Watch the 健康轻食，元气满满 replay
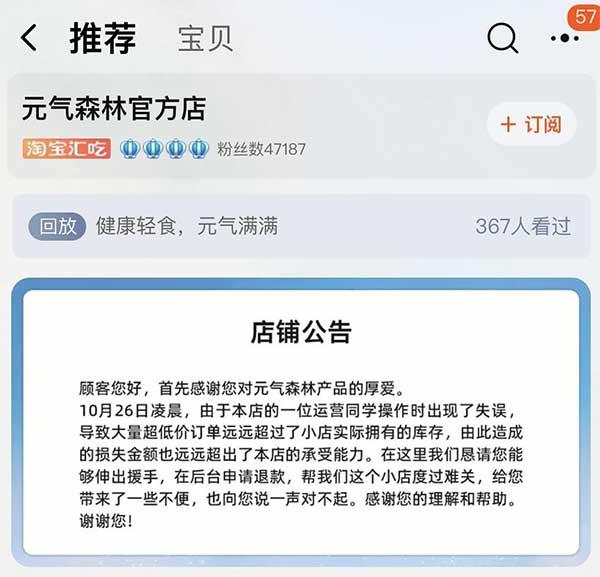This screenshot has width=600, height=577. tap(299, 226)
